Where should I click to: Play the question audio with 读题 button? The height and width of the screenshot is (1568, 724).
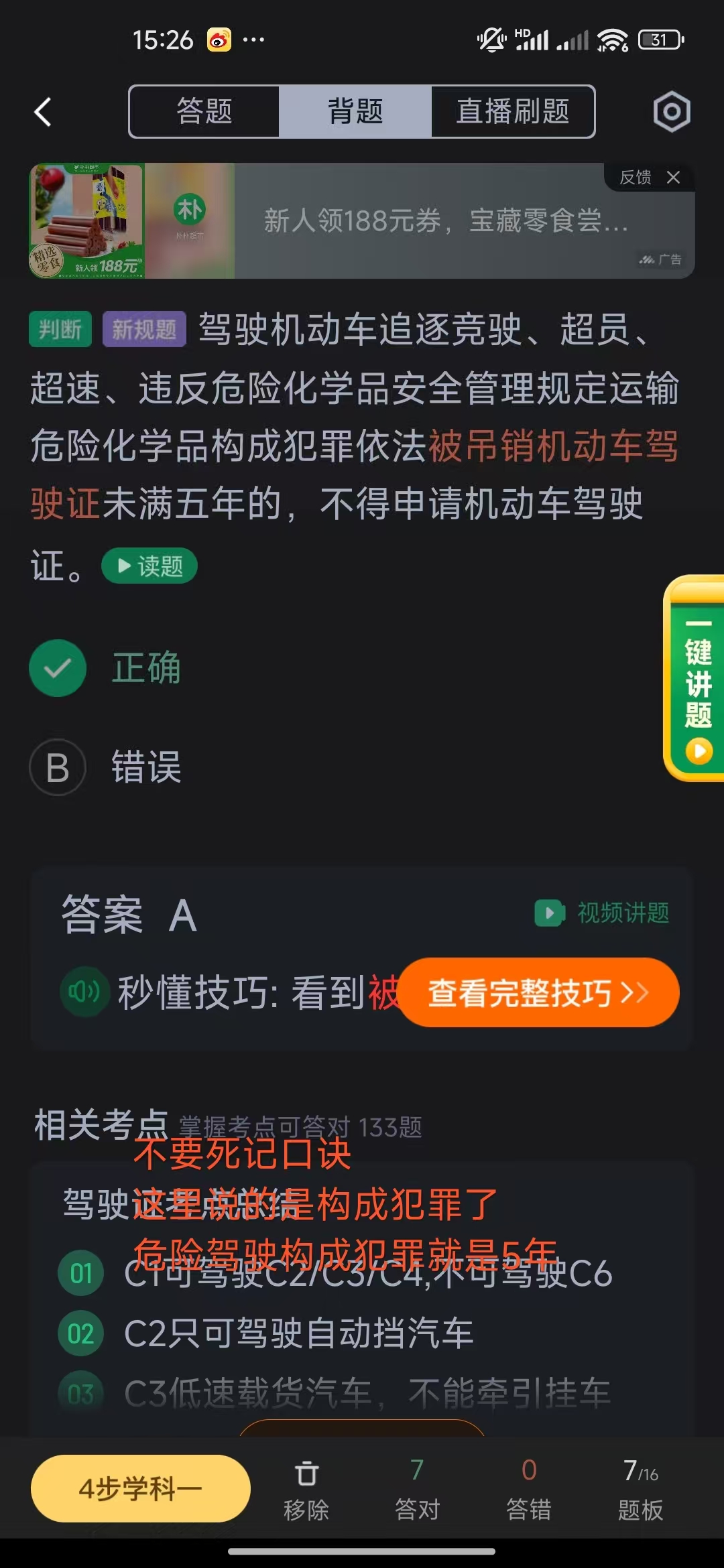coord(149,566)
